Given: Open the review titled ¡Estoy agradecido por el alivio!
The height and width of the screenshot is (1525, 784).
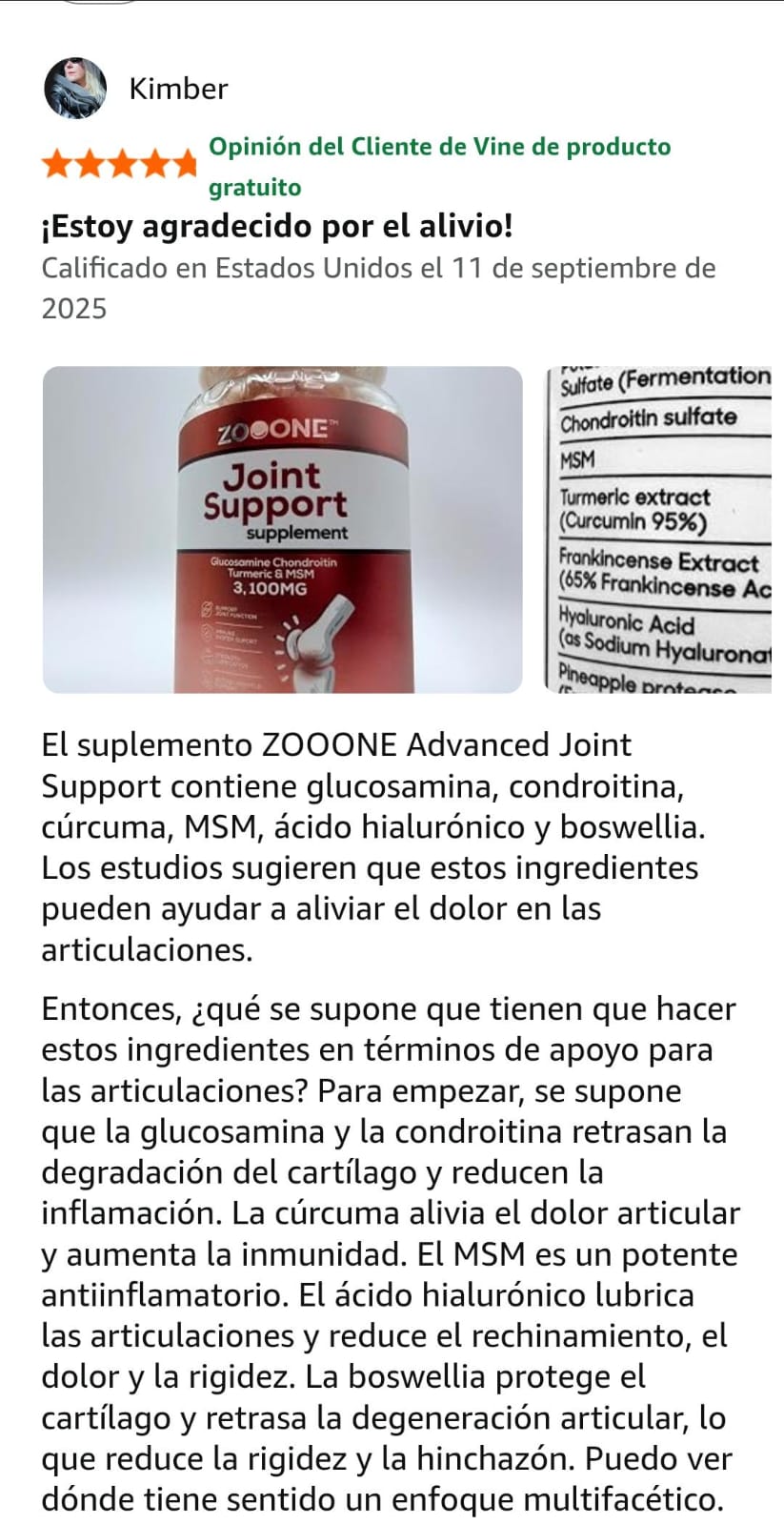Looking at the screenshot, I should (x=277, y=227).
